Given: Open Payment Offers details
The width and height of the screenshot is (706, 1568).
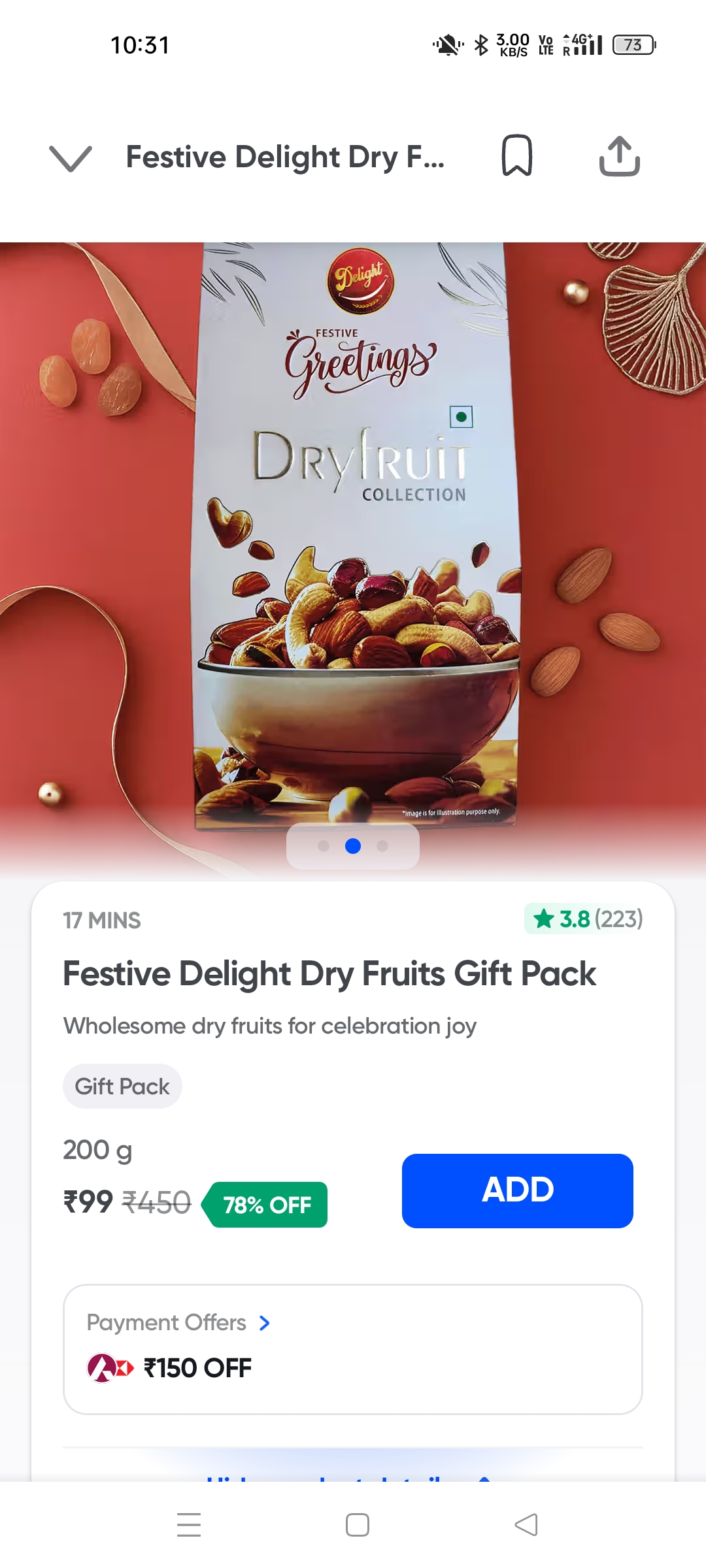Looking at the screenshot, I should 178,1323.
